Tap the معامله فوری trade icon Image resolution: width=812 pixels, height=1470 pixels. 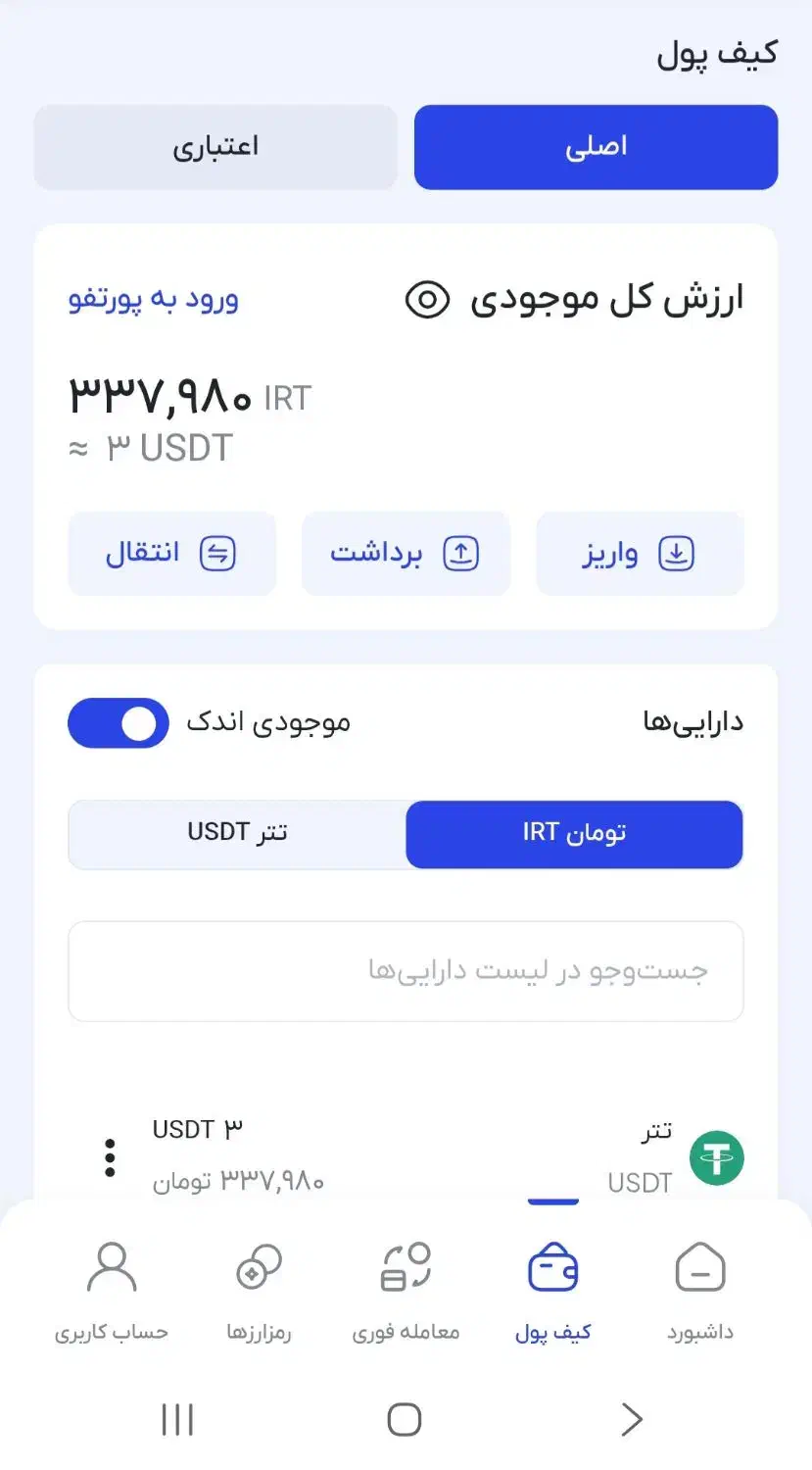point(405,1289)
